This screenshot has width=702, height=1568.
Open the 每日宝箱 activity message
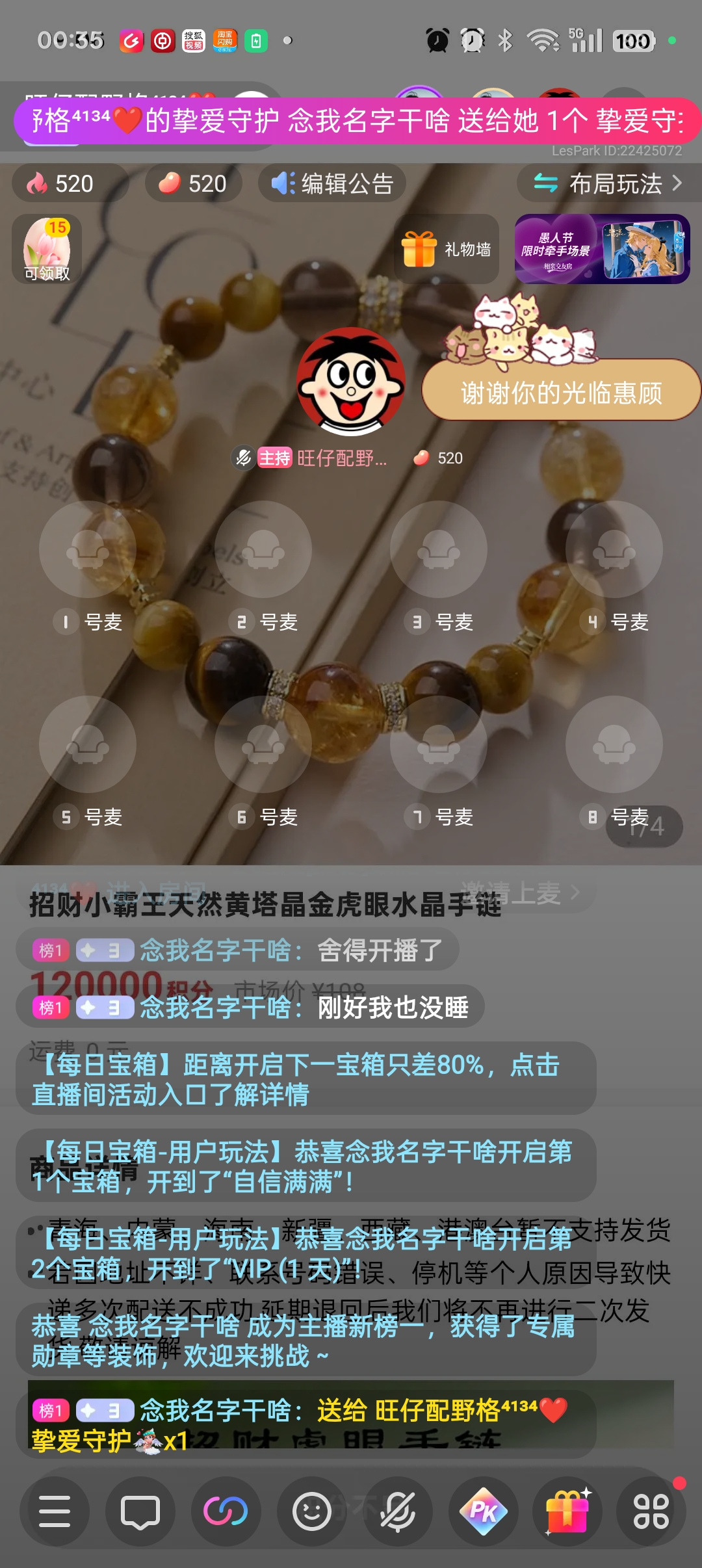[305, 1079]
